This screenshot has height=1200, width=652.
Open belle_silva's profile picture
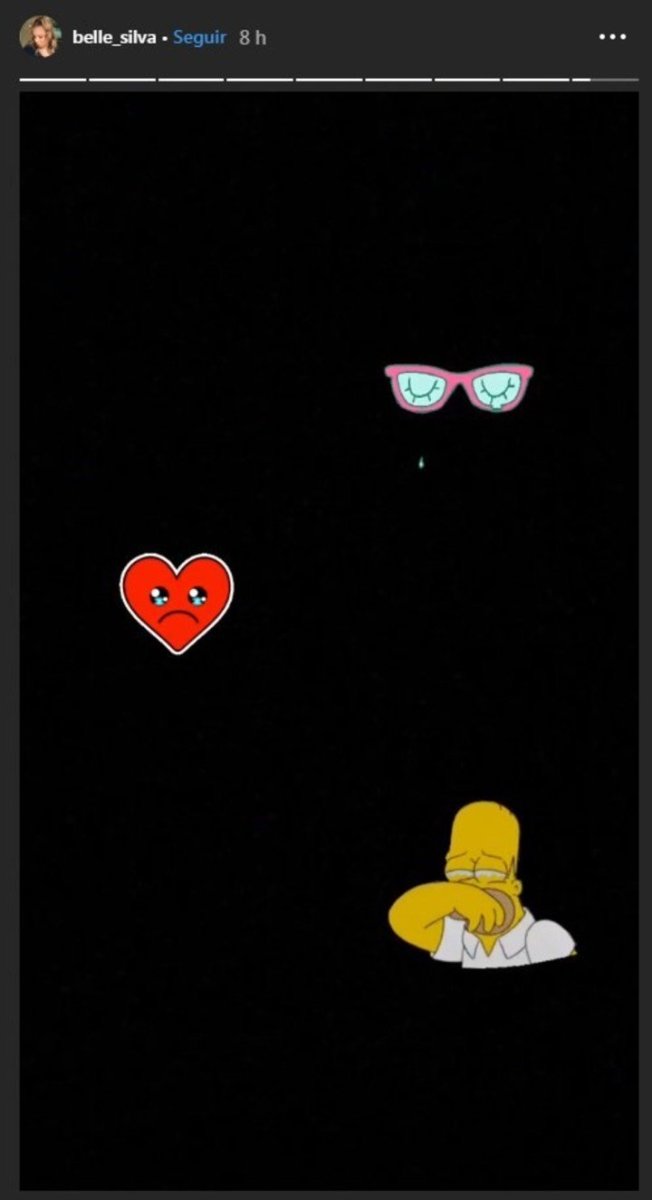[39, 37]
